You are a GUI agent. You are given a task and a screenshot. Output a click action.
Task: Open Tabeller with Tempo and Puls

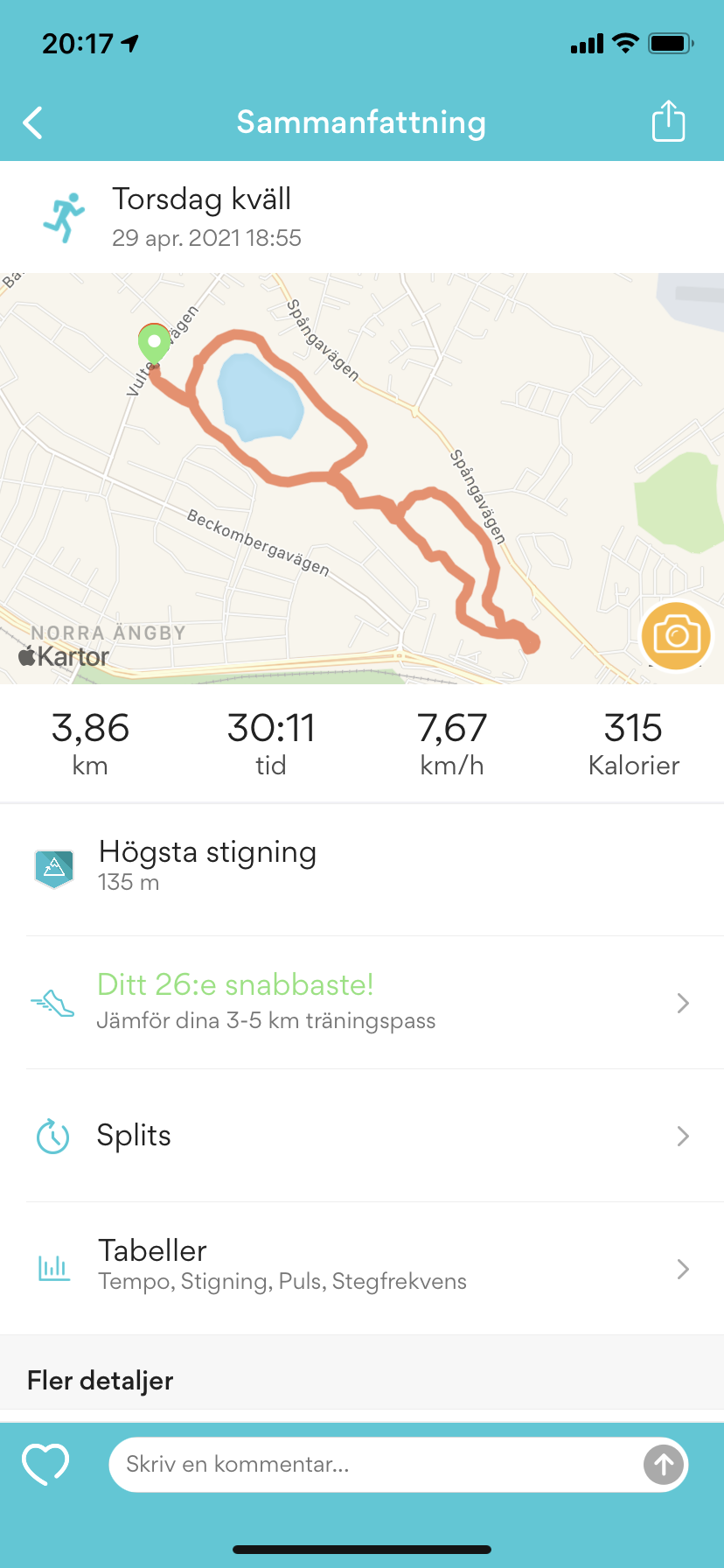point(362,1268)
